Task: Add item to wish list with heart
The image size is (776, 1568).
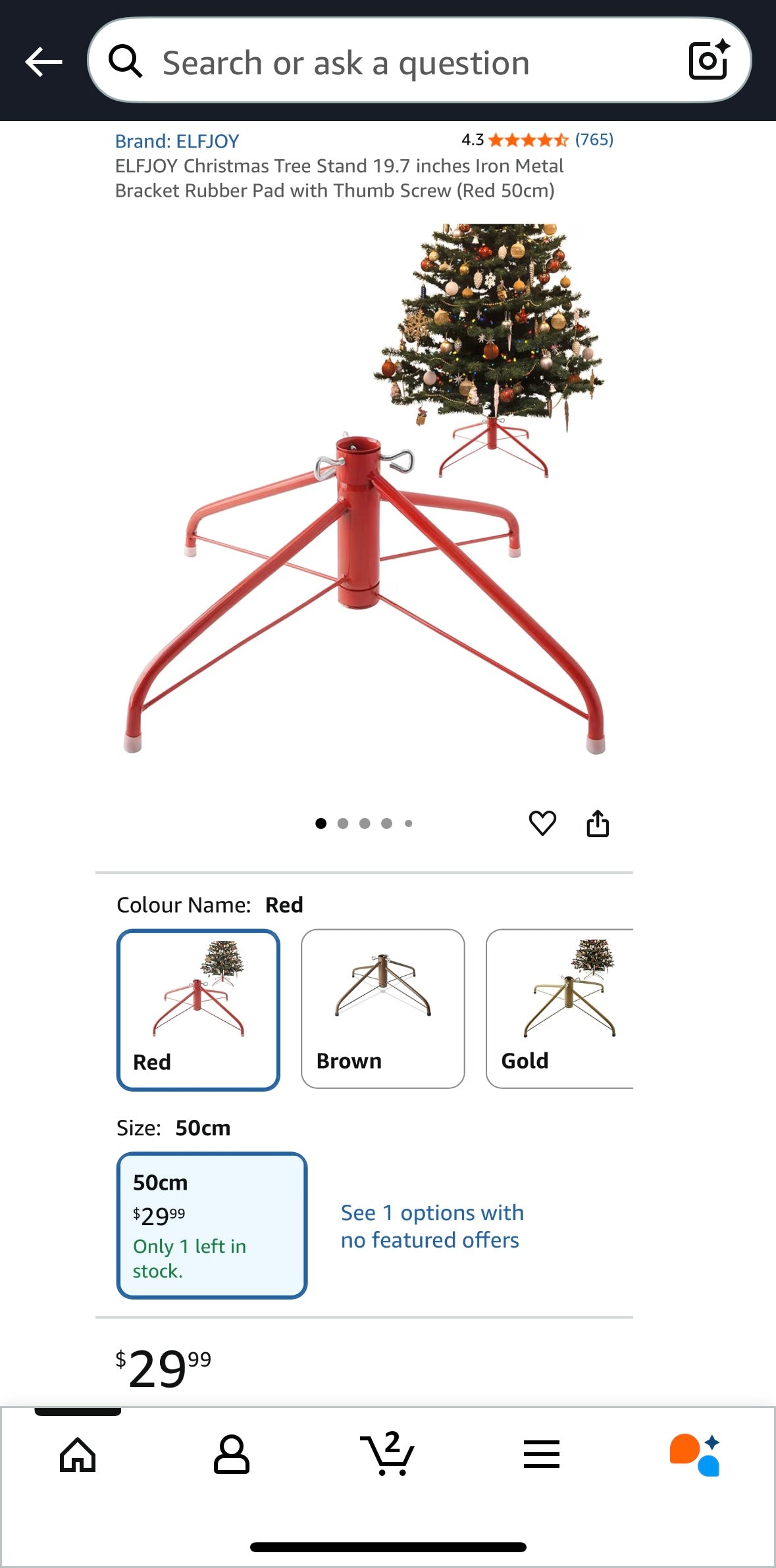Action: tap(542, 823)
